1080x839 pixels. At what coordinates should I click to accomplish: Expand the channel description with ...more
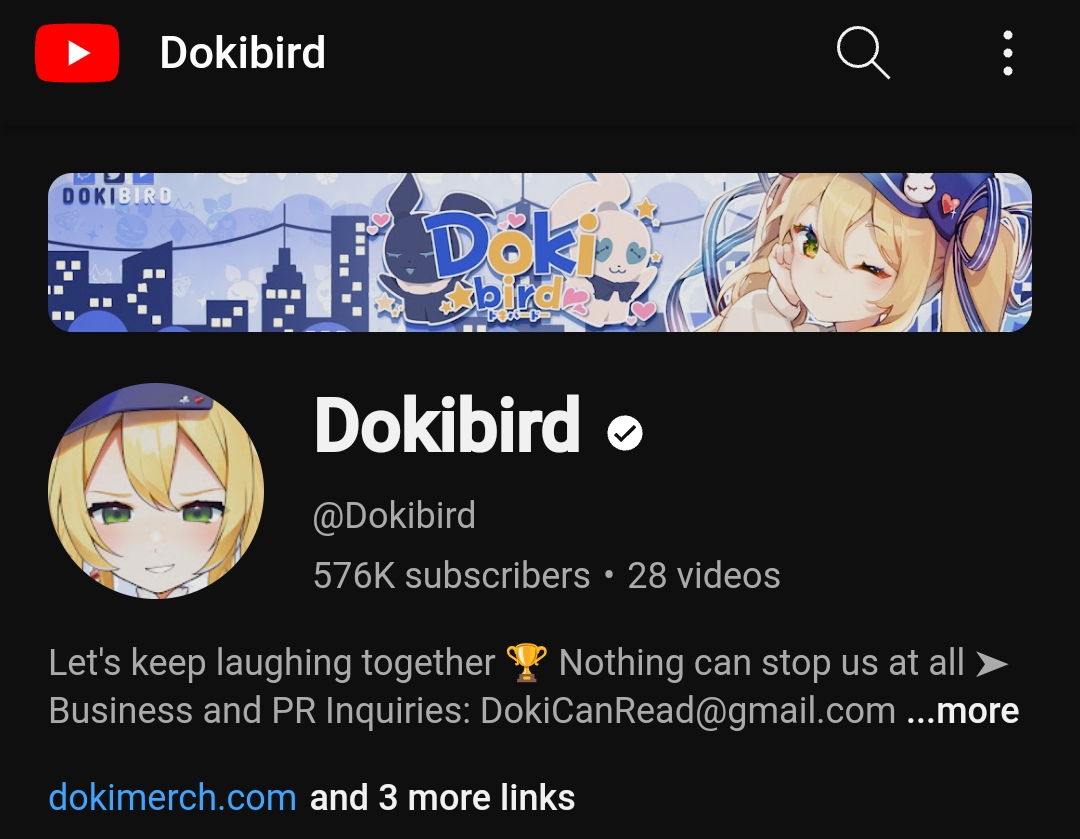click(x=962, y=711)
